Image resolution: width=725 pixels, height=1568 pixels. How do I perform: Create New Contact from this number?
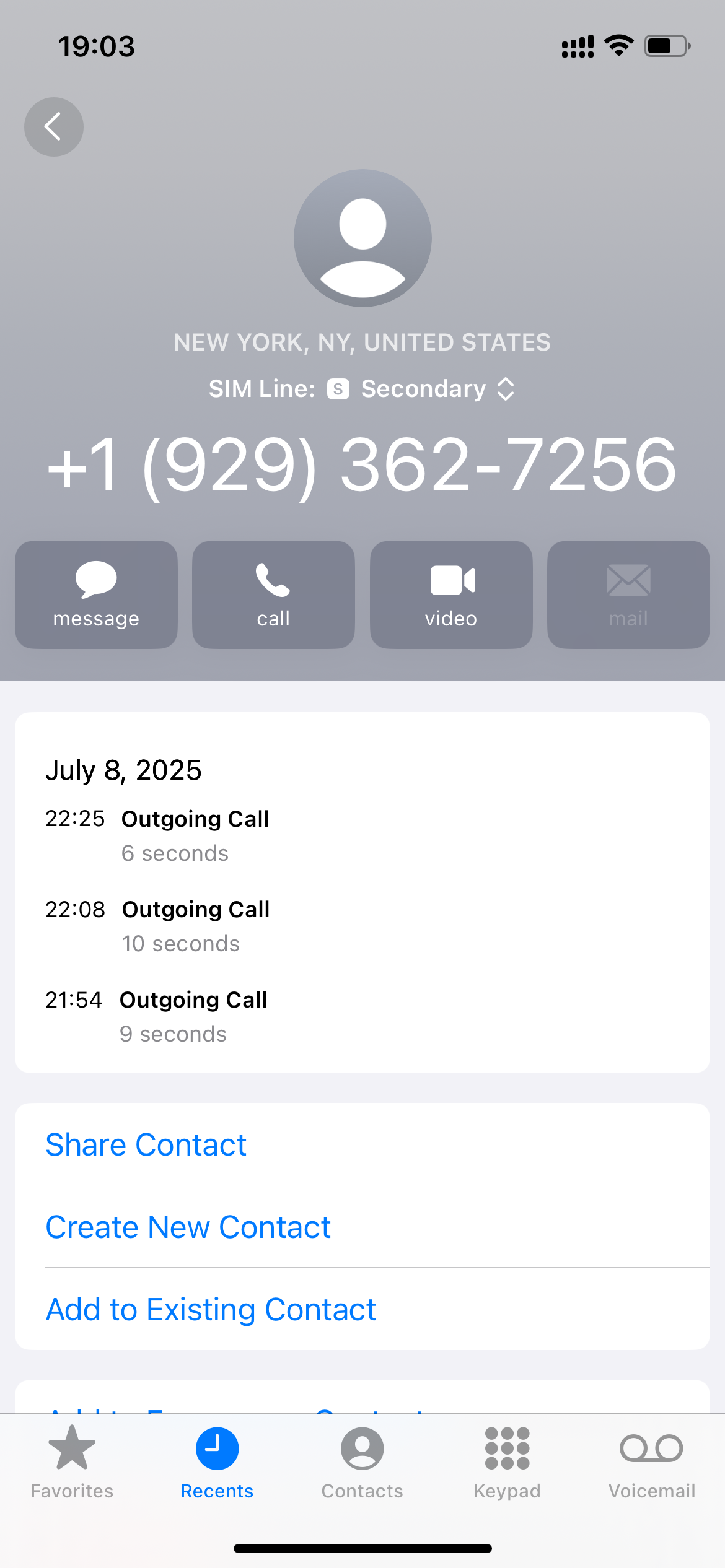(x=188, y=1227)
